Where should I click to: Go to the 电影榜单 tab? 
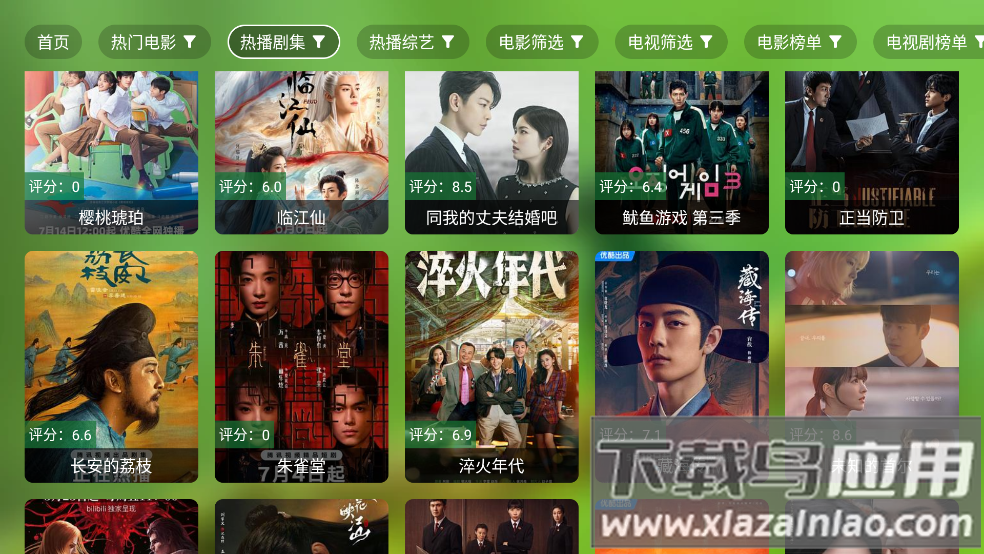(800, 42)
